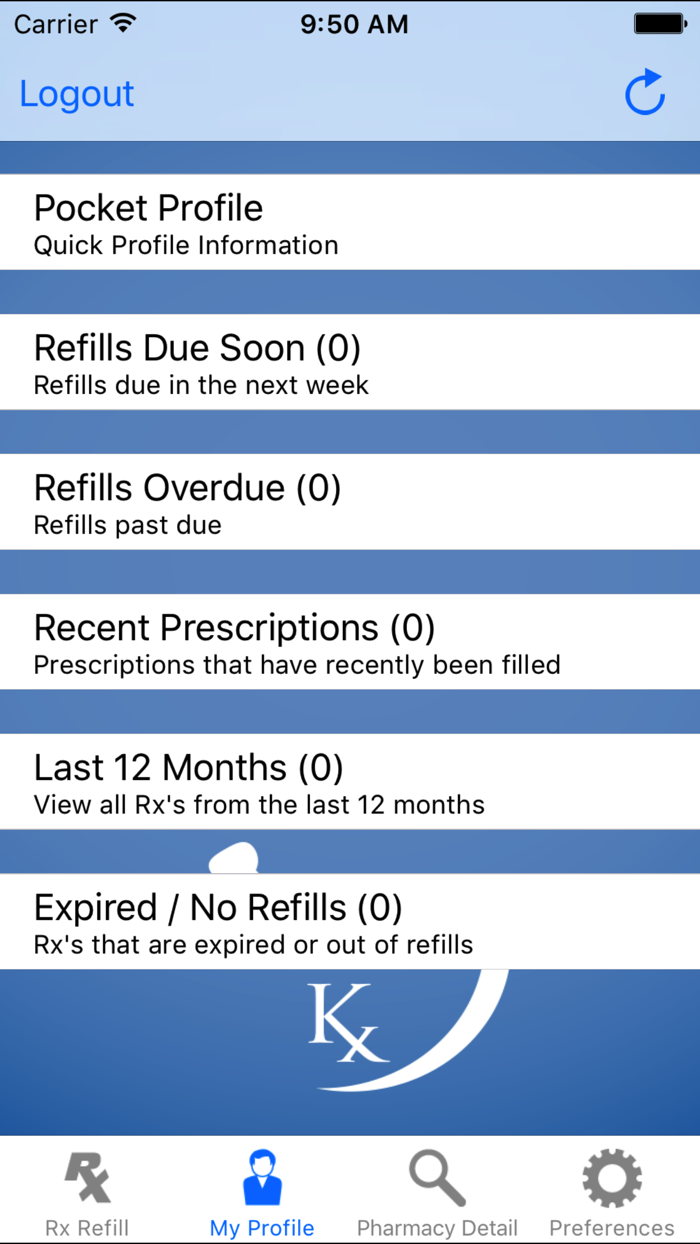
Task: Refresh the profile data
Action: [x=645, y=93]
